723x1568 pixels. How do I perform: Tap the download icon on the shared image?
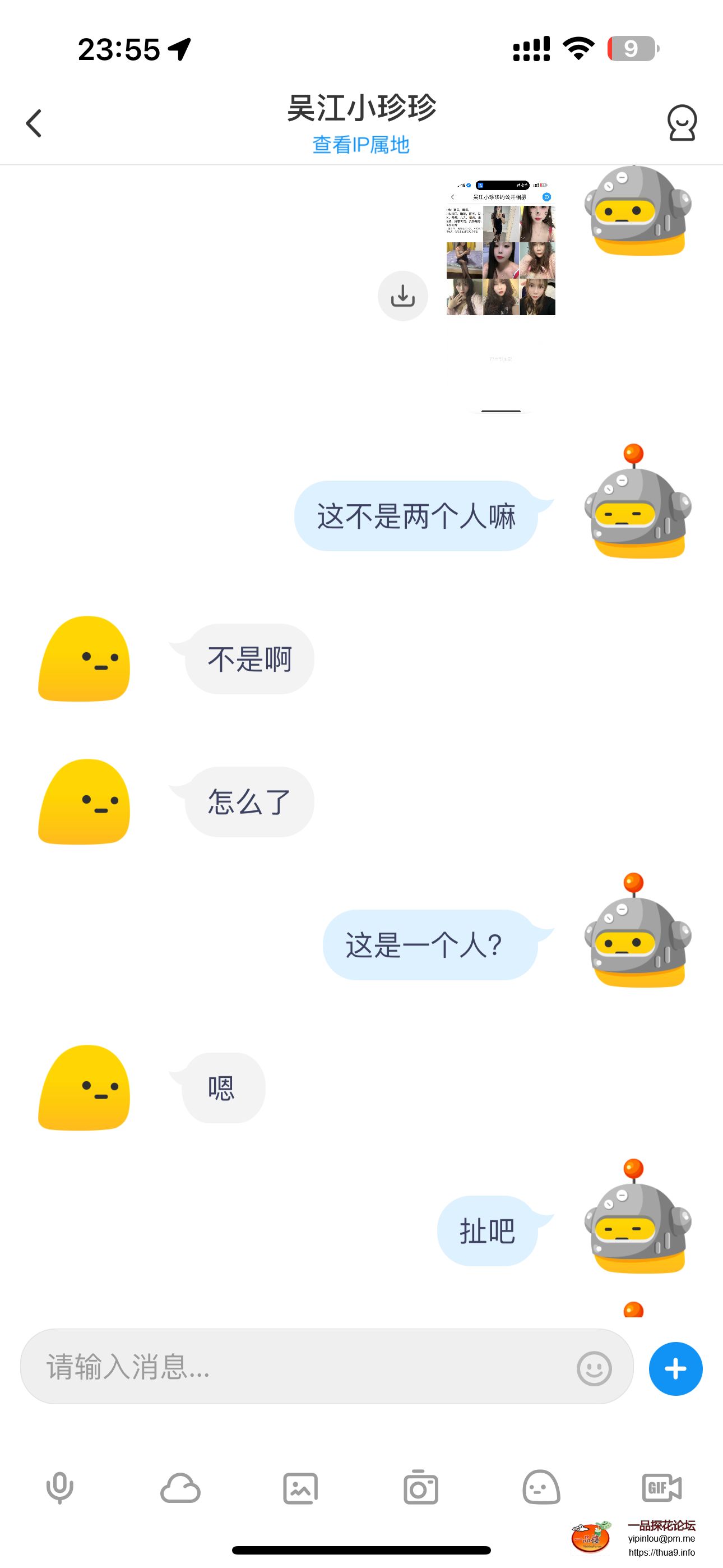point(403,296)
